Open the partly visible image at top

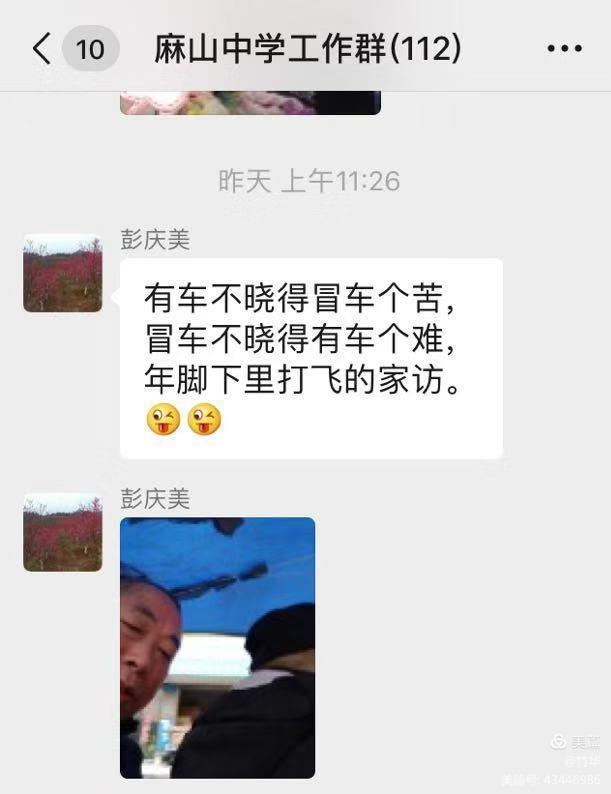(250, 102)
